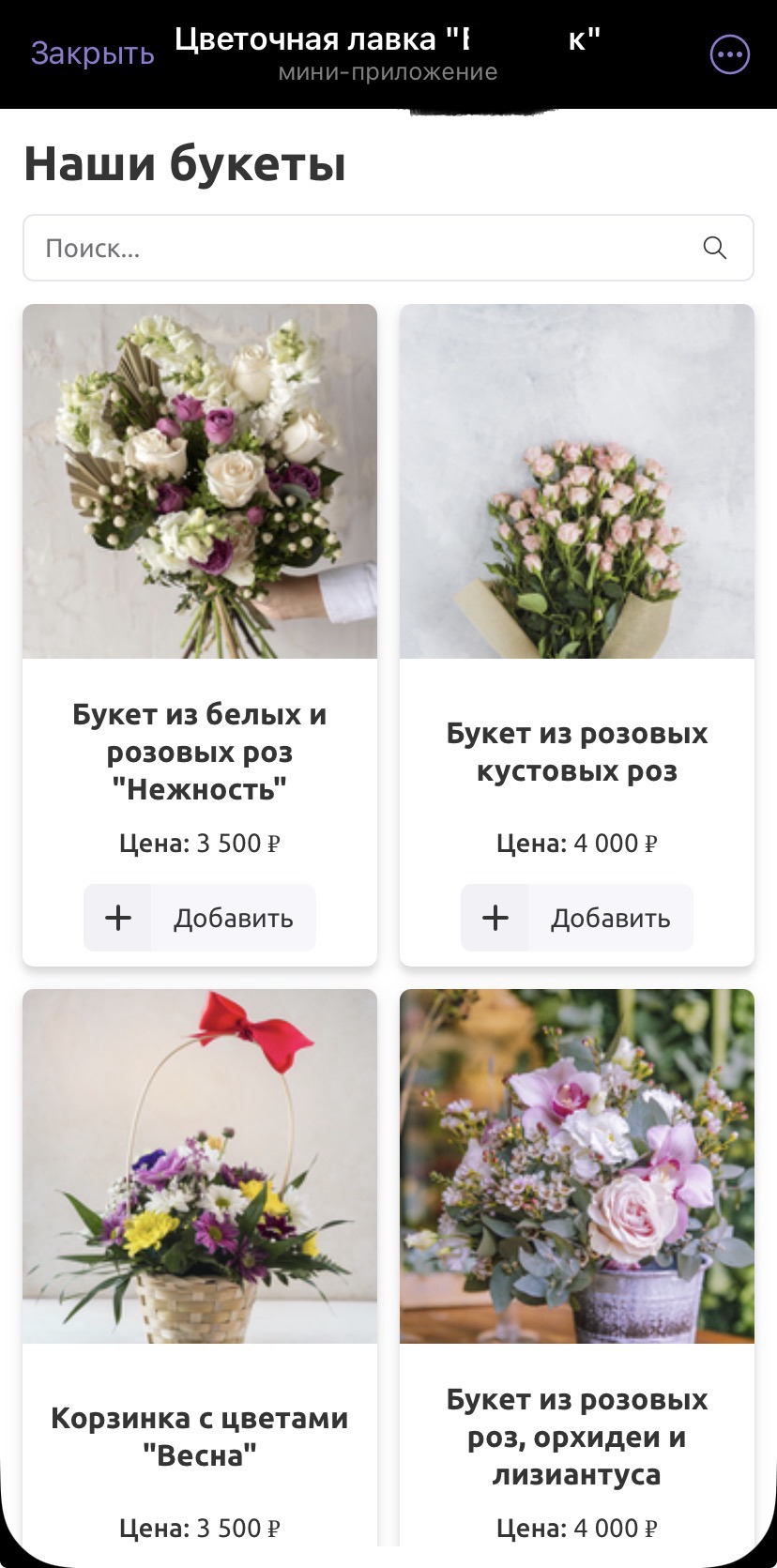Close the mini-app via Закрыть
This screenshot has width=777, height=1568.
click(92, 53)
